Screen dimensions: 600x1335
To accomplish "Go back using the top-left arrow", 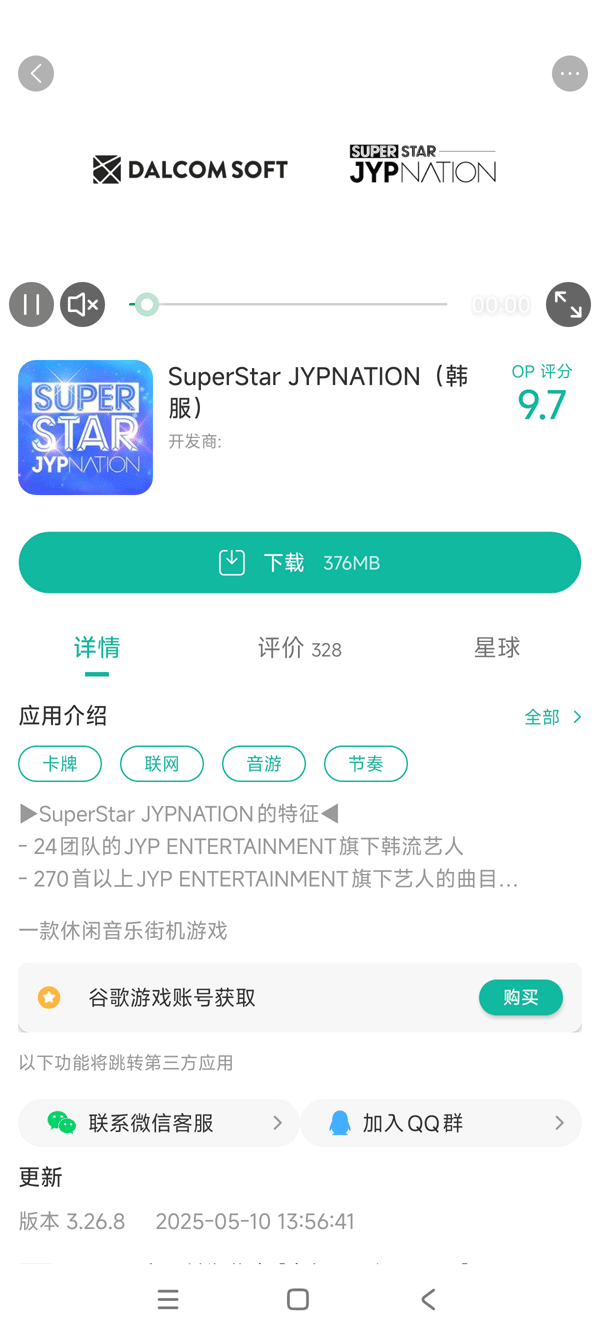I will (x=36, y=73).
